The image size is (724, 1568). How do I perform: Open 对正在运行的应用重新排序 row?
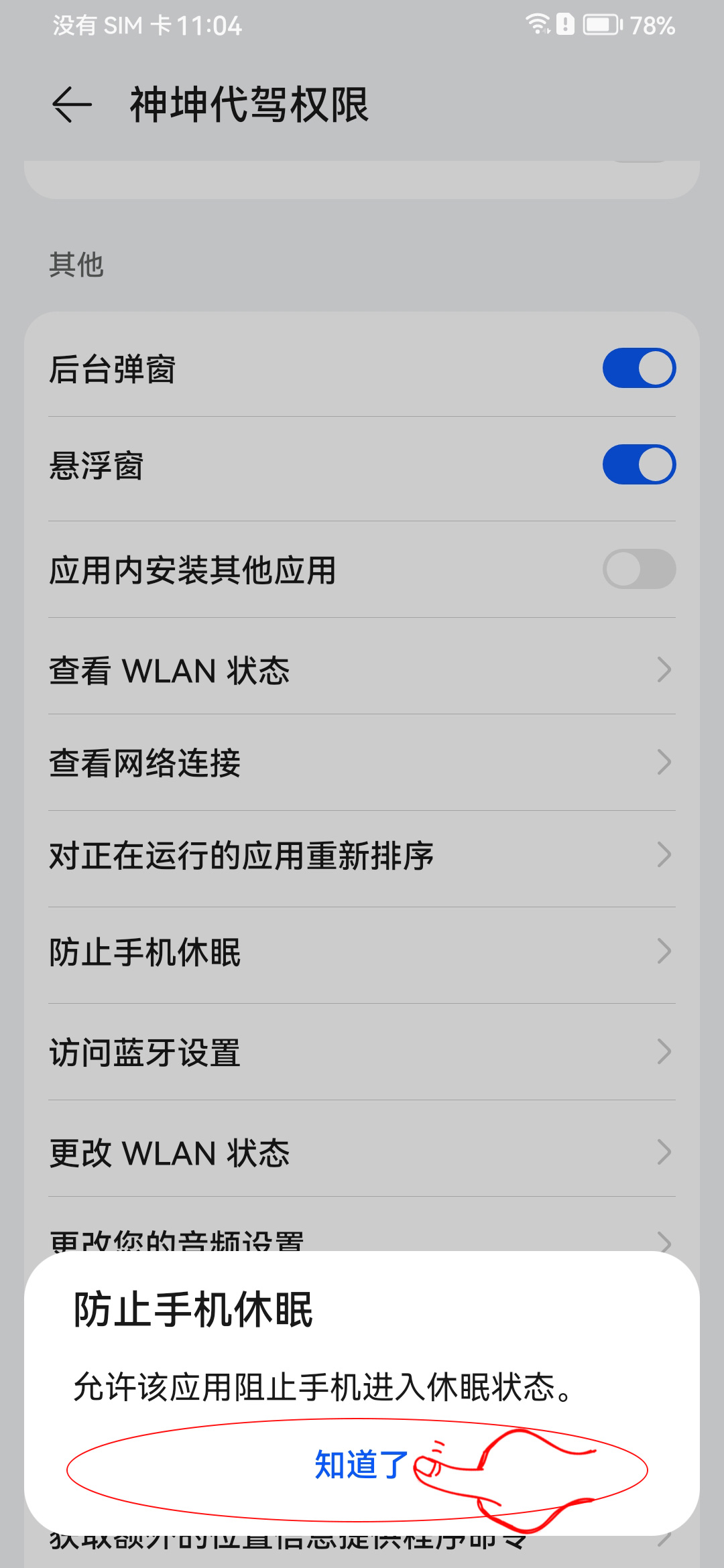(362, 856)
